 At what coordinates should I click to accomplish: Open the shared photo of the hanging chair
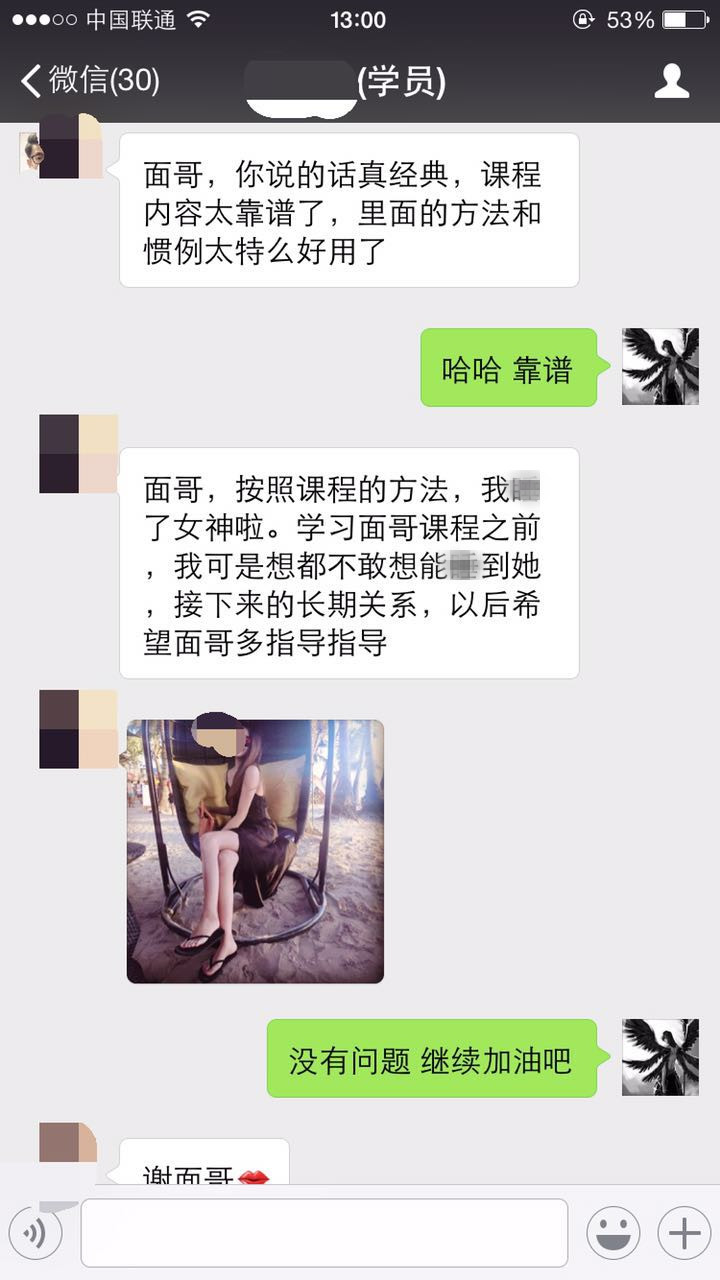(255, 848)
